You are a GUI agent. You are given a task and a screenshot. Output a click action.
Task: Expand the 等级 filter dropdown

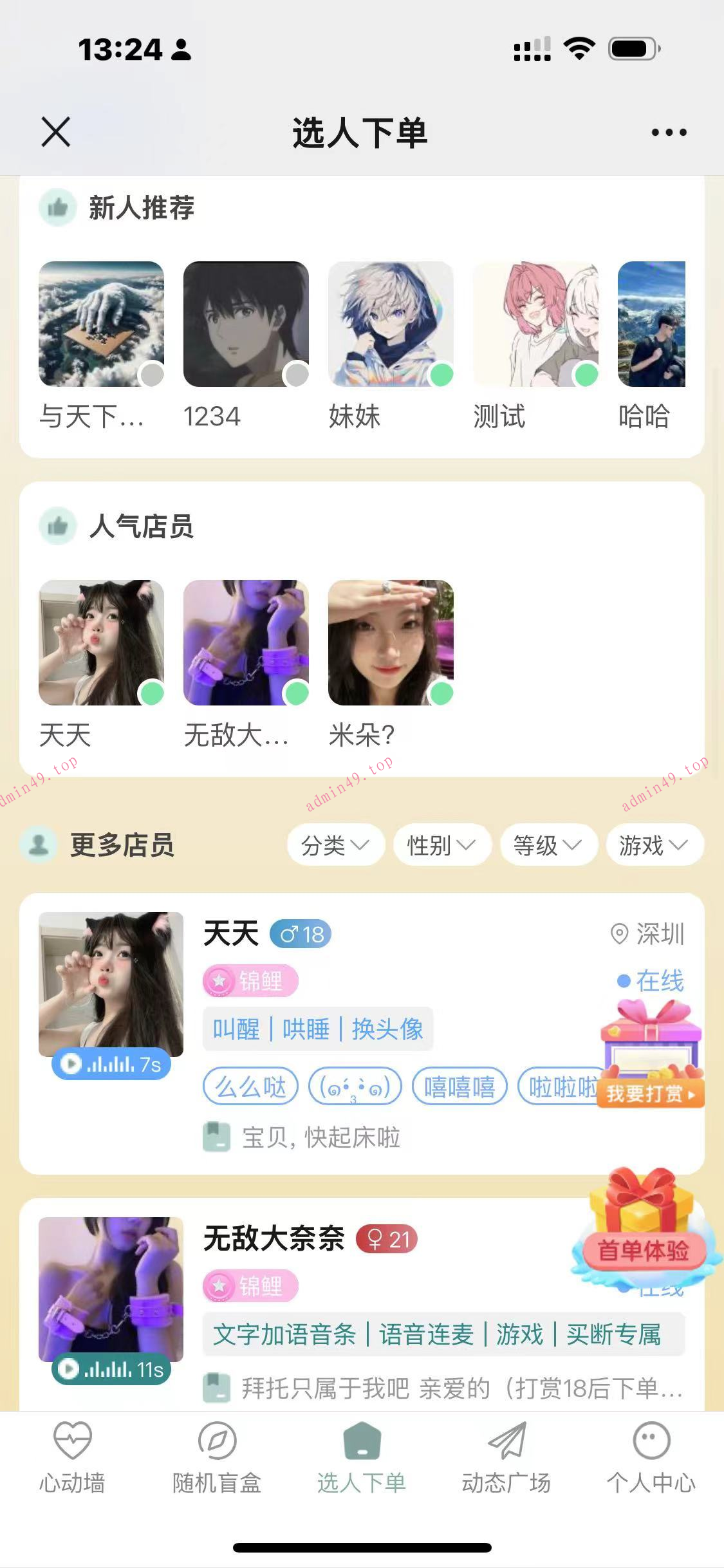(548, 845)
